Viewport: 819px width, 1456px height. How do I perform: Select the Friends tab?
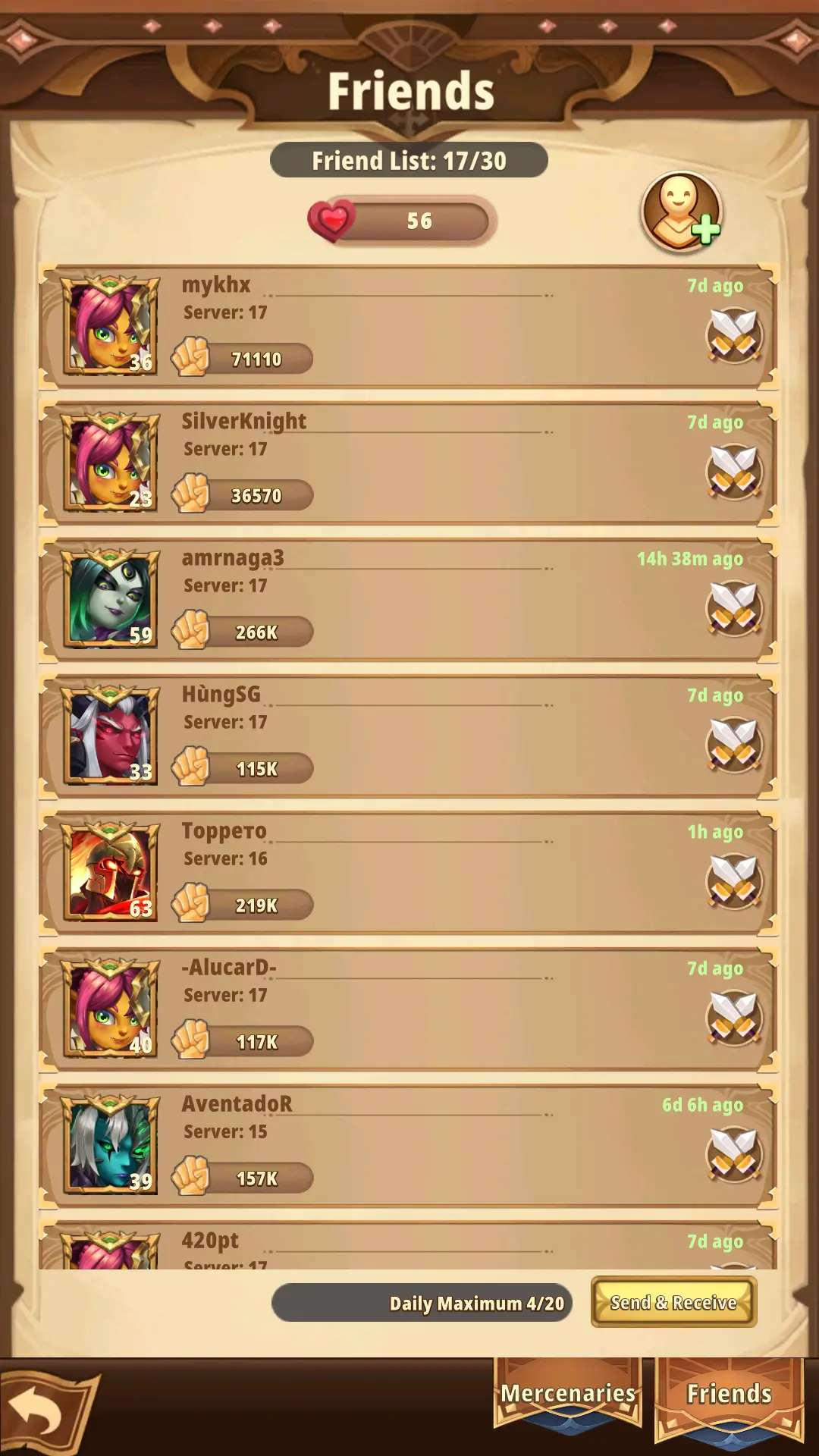pos(729,1394)
